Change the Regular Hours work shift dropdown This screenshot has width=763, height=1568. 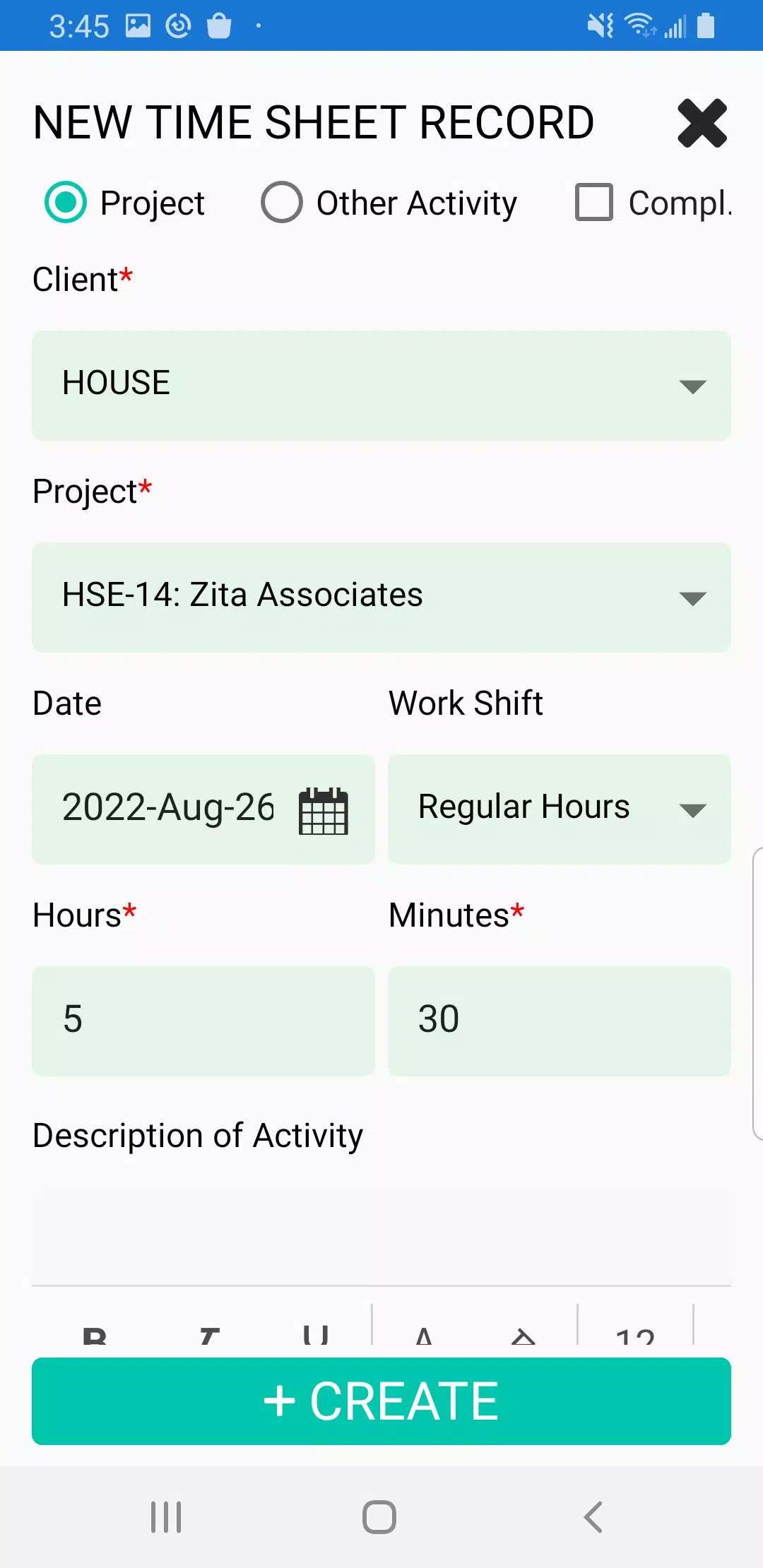coord(560,809)
